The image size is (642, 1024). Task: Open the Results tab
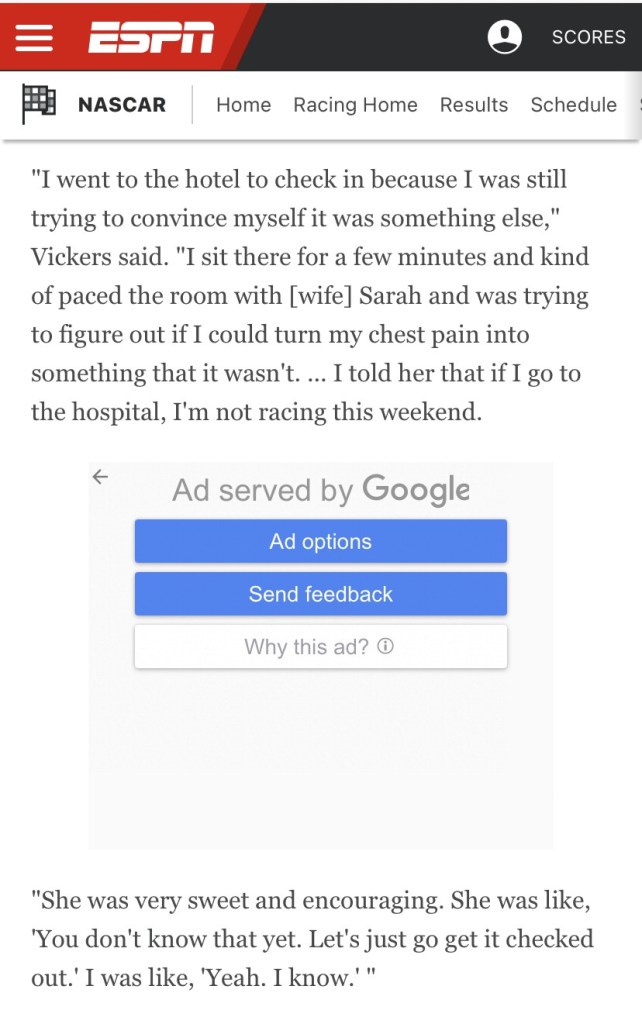[474, 105]
